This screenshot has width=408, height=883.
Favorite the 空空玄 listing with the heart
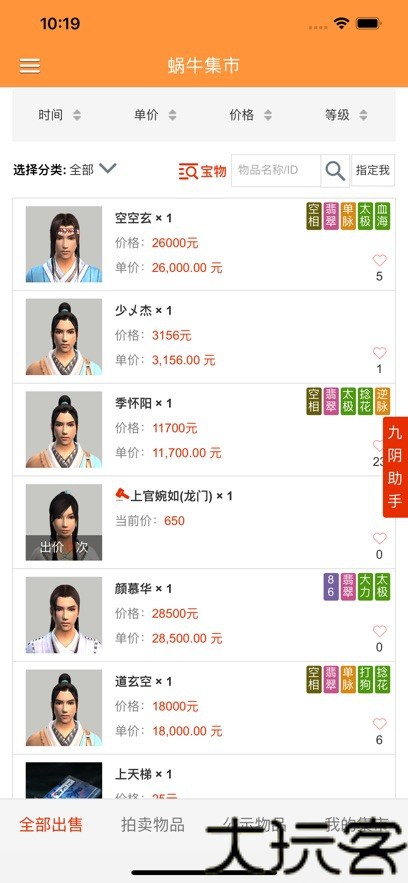click(380, 261)
